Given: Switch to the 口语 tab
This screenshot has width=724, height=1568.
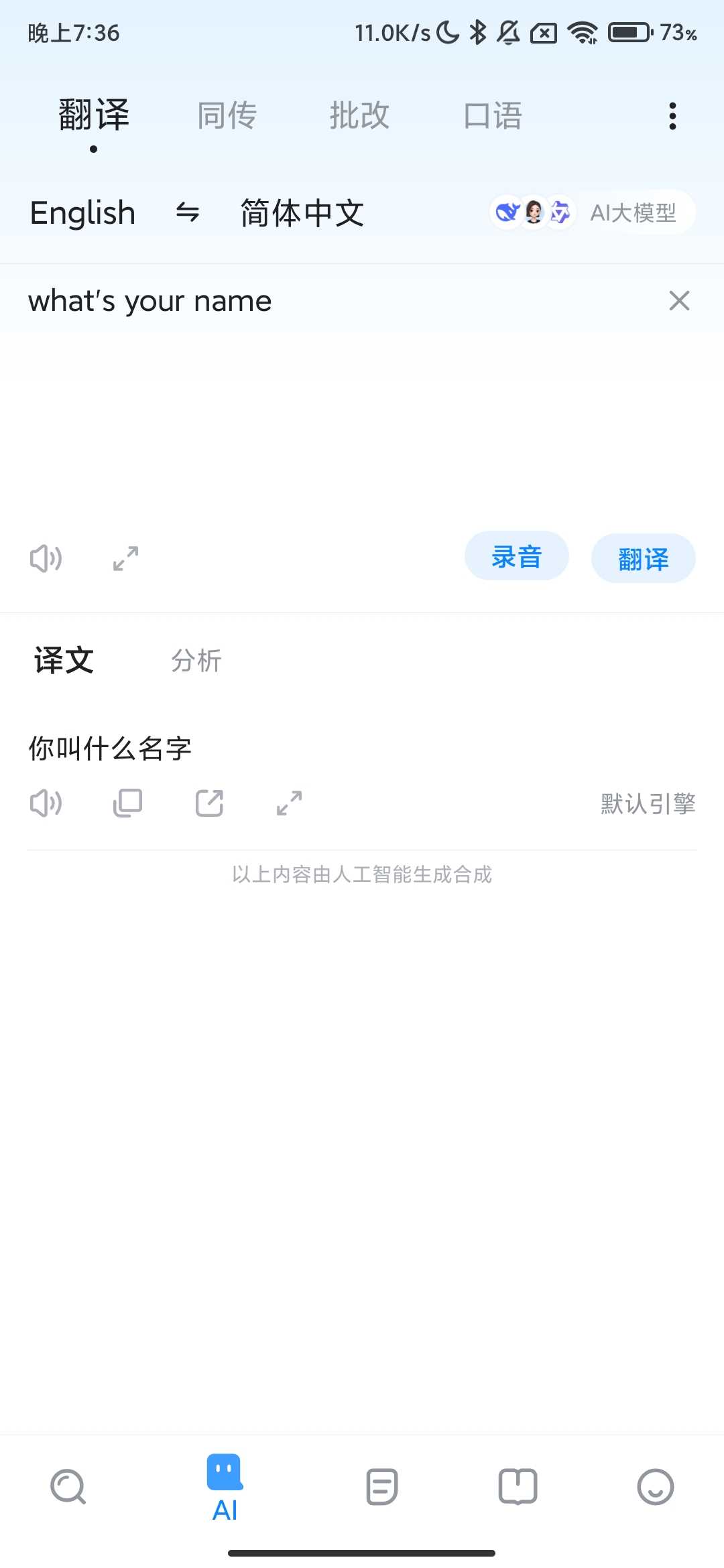Looking at the screenshot, I should [x=493, y=115].
